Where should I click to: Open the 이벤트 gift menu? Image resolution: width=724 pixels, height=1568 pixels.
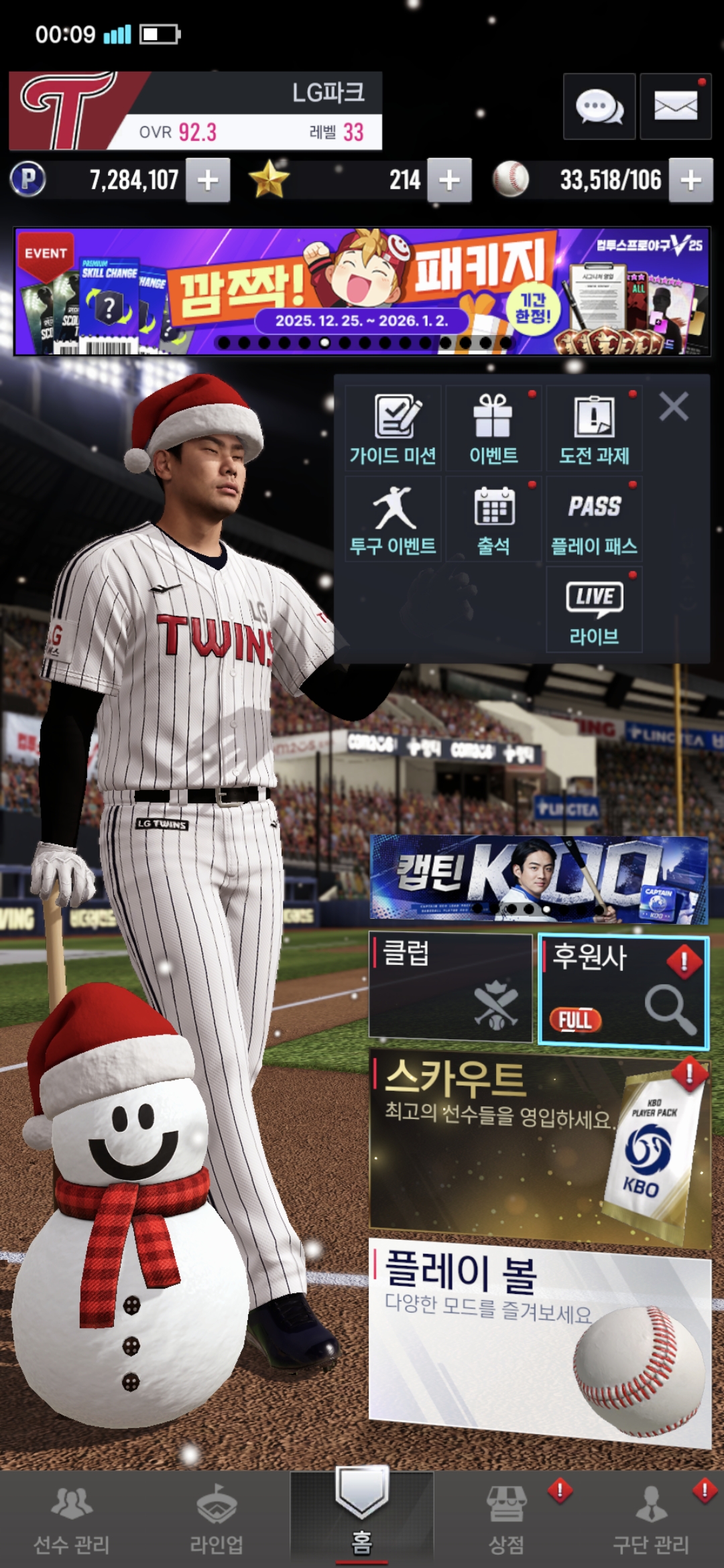(x=493, y=429)
